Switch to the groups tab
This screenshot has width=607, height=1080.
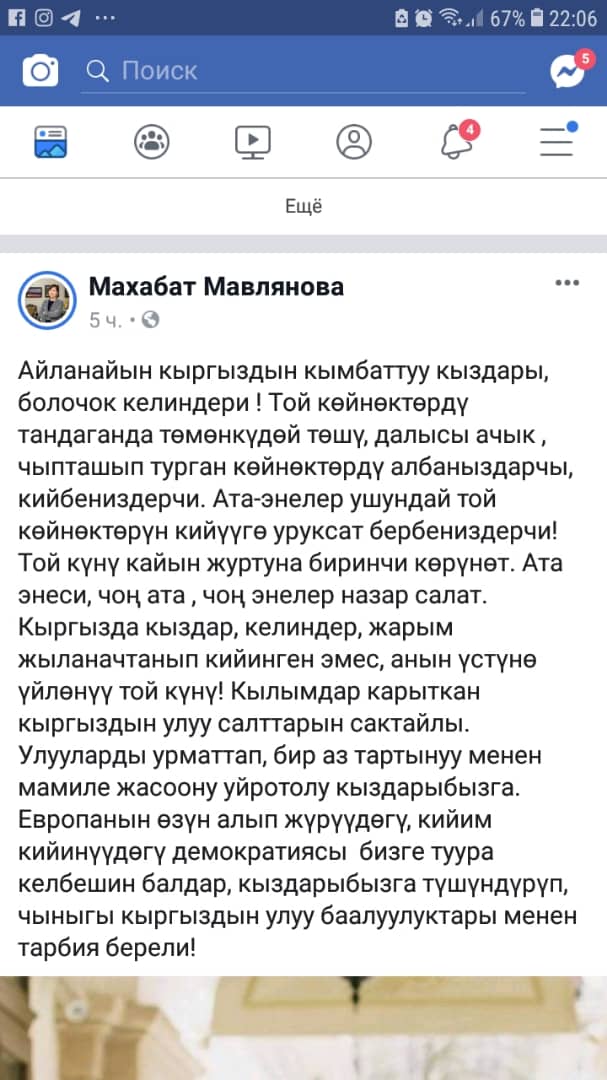click(152, 142)
